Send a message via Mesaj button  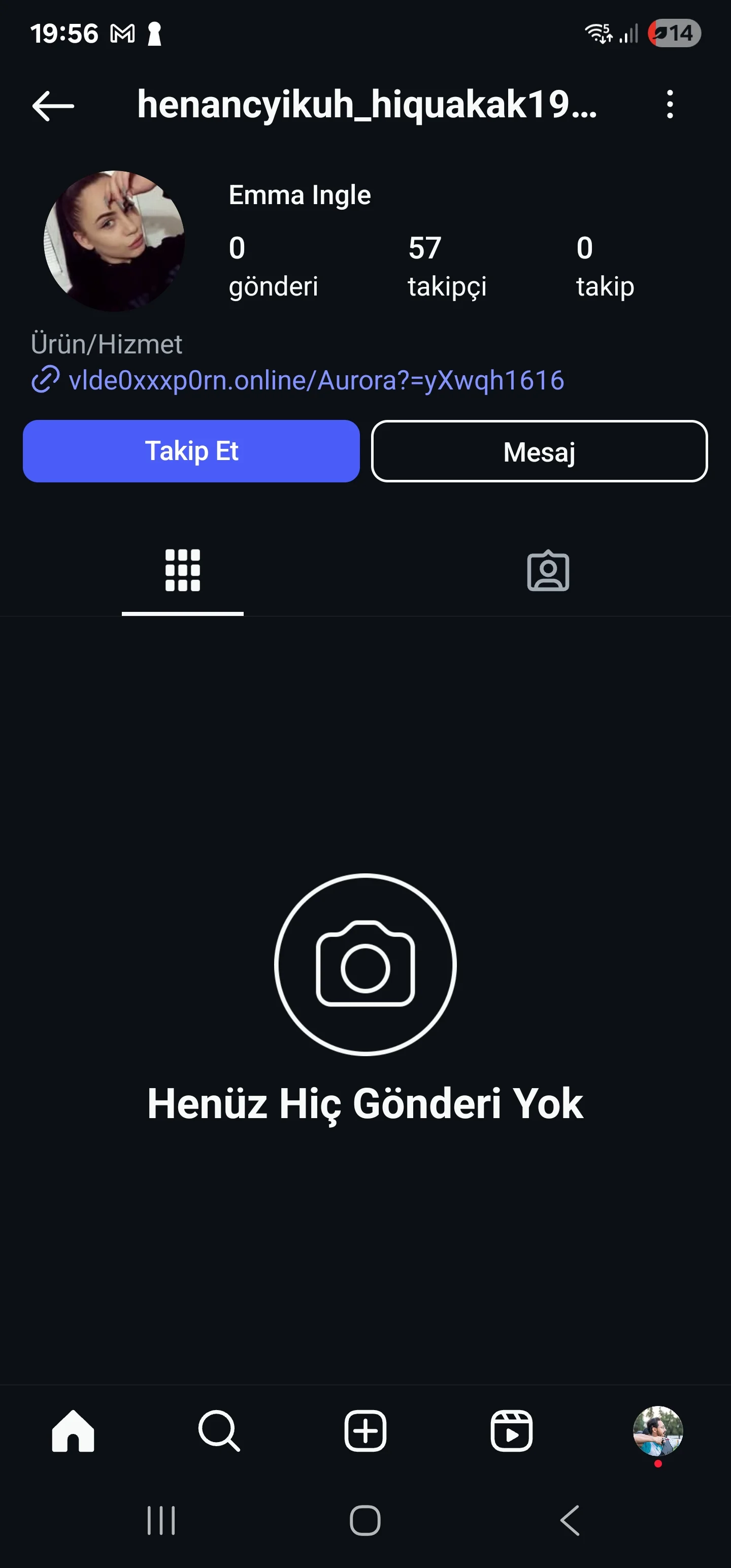point(539,451)
